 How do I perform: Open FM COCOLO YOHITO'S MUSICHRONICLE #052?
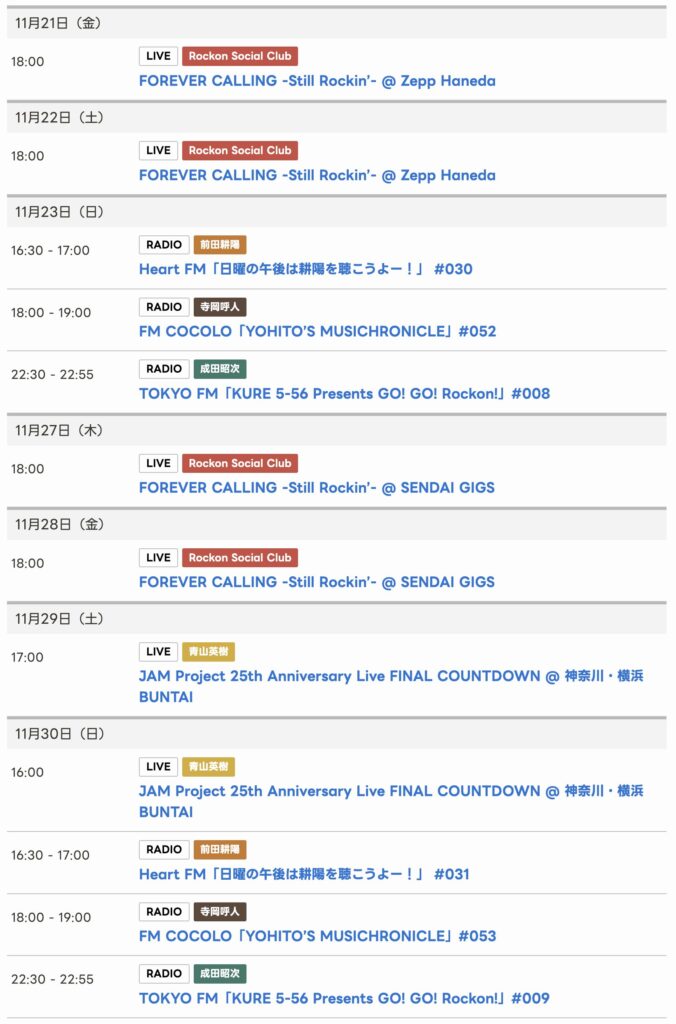[317, 331]
